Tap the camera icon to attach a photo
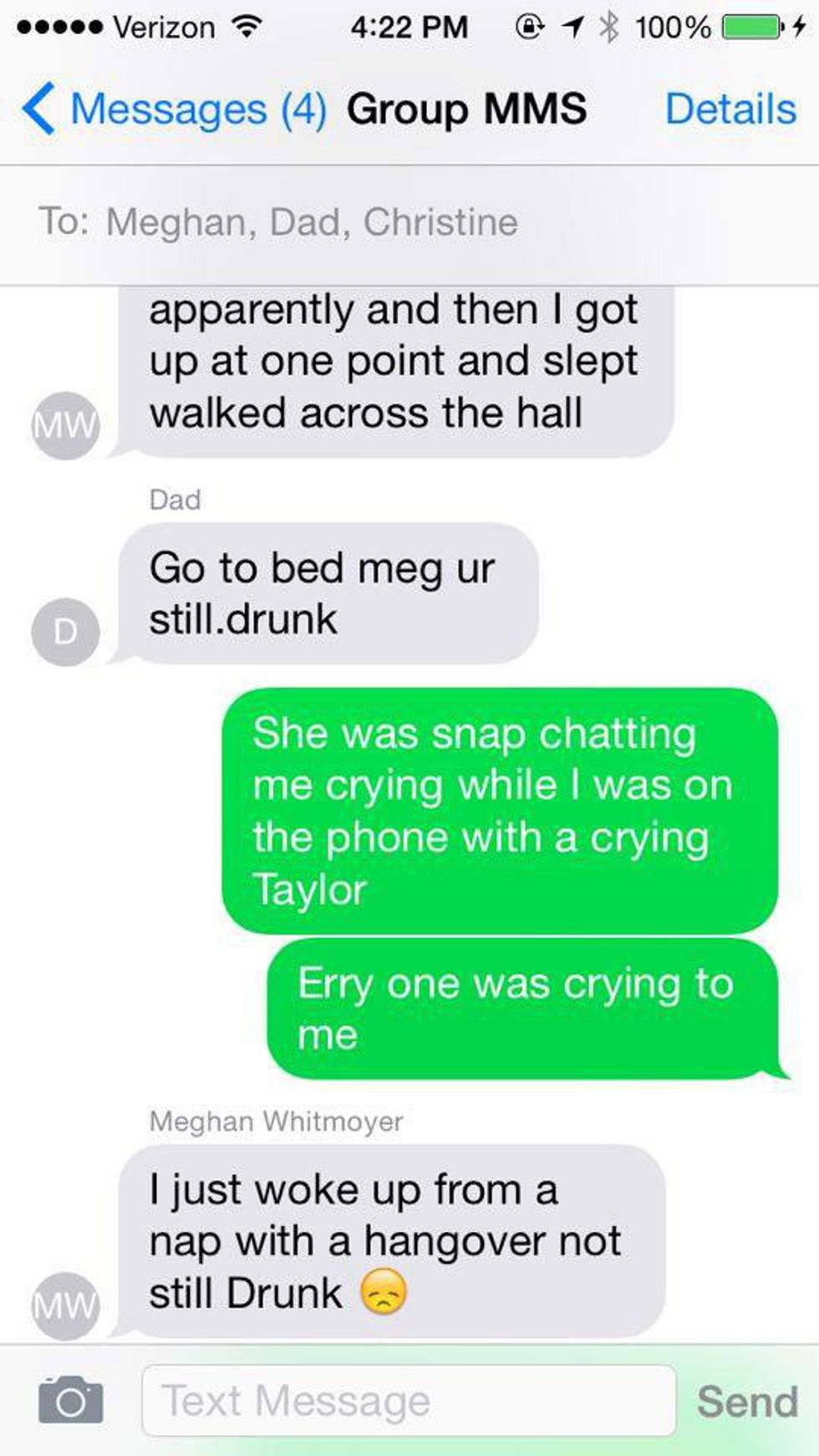 coord(70,1400)
